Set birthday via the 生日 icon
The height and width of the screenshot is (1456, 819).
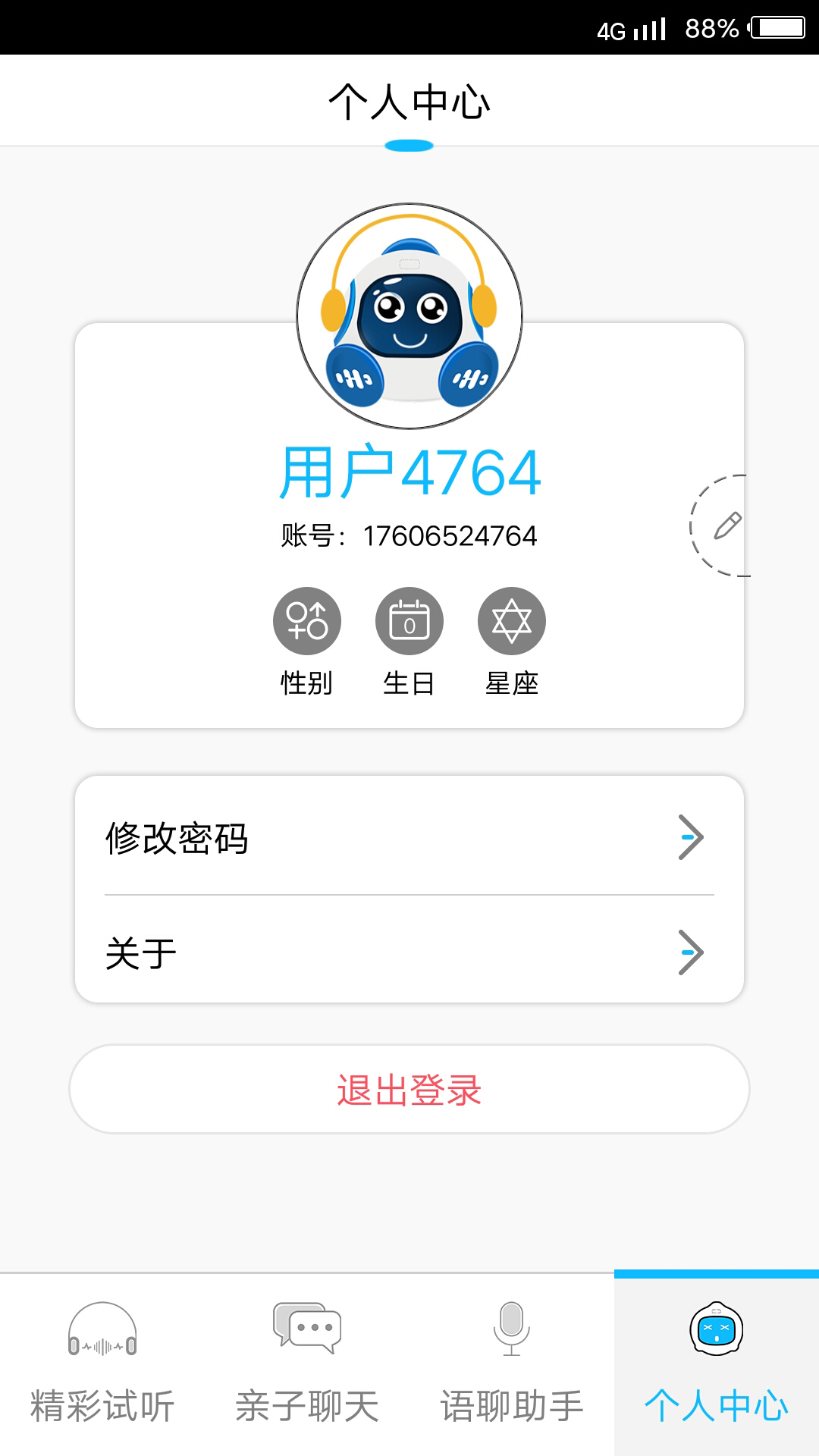[409, 622]
